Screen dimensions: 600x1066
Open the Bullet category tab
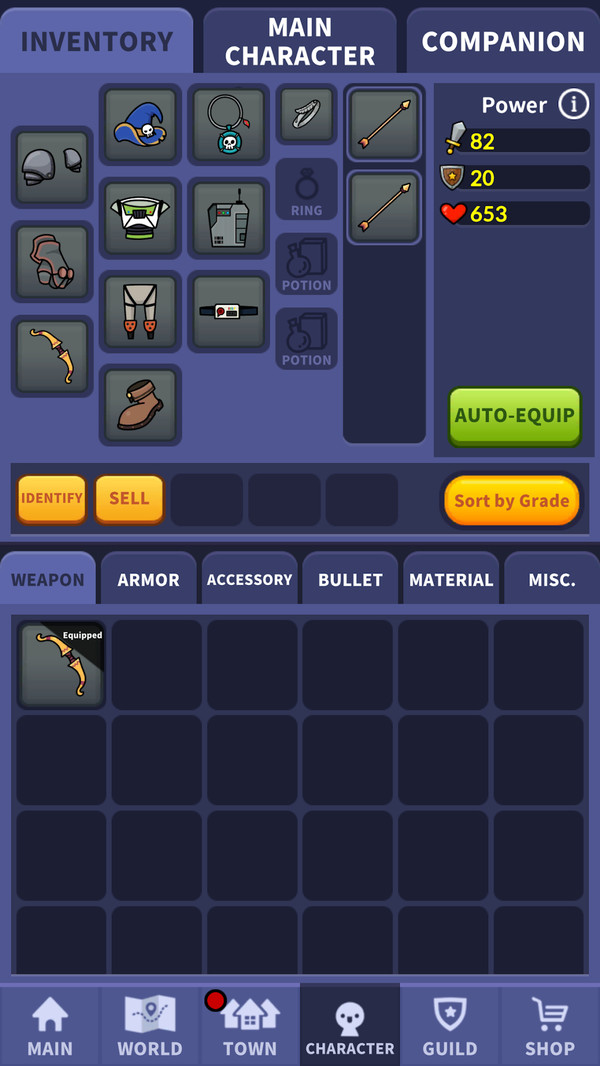pos(350,579)
